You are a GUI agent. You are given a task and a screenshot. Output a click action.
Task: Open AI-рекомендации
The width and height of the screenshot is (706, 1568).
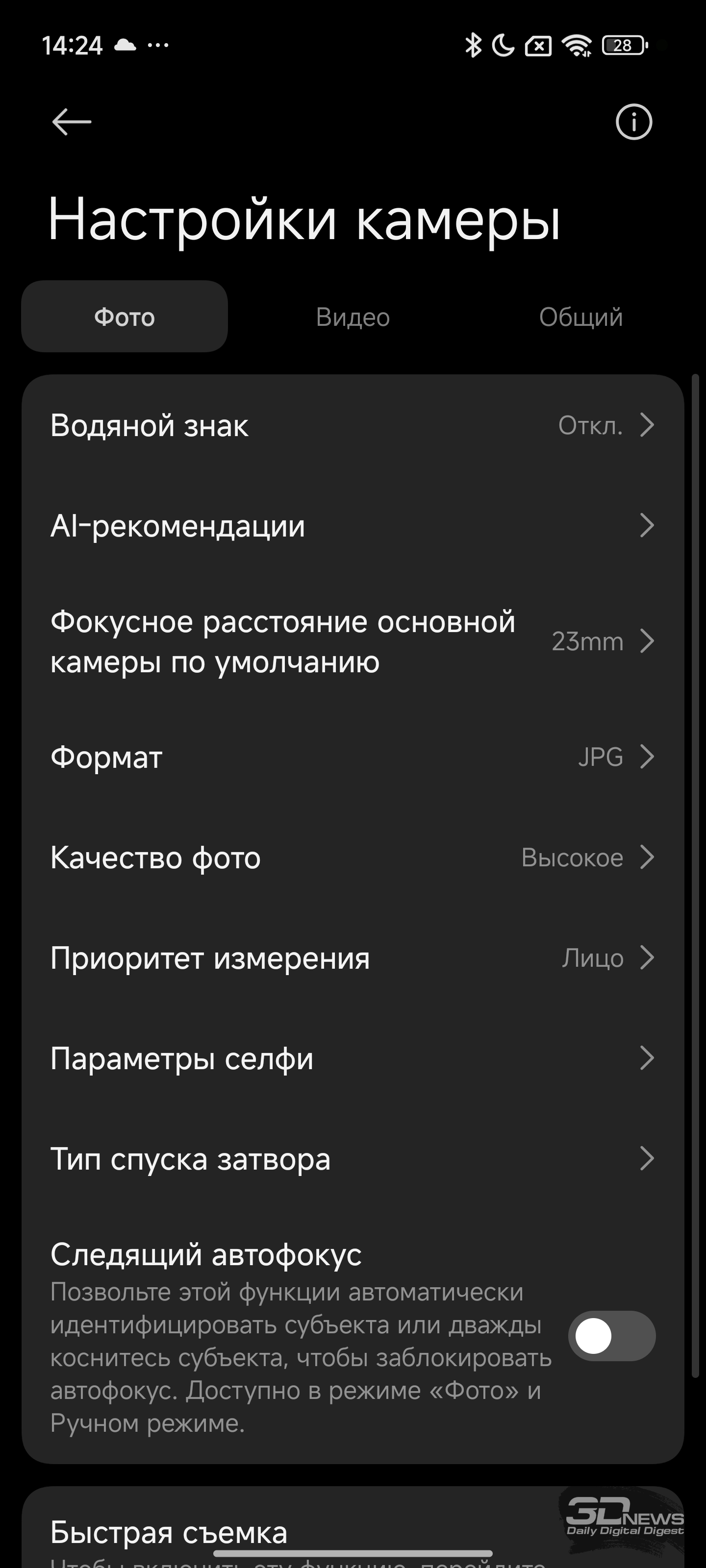pyautogui.click(x=353, y=525)
